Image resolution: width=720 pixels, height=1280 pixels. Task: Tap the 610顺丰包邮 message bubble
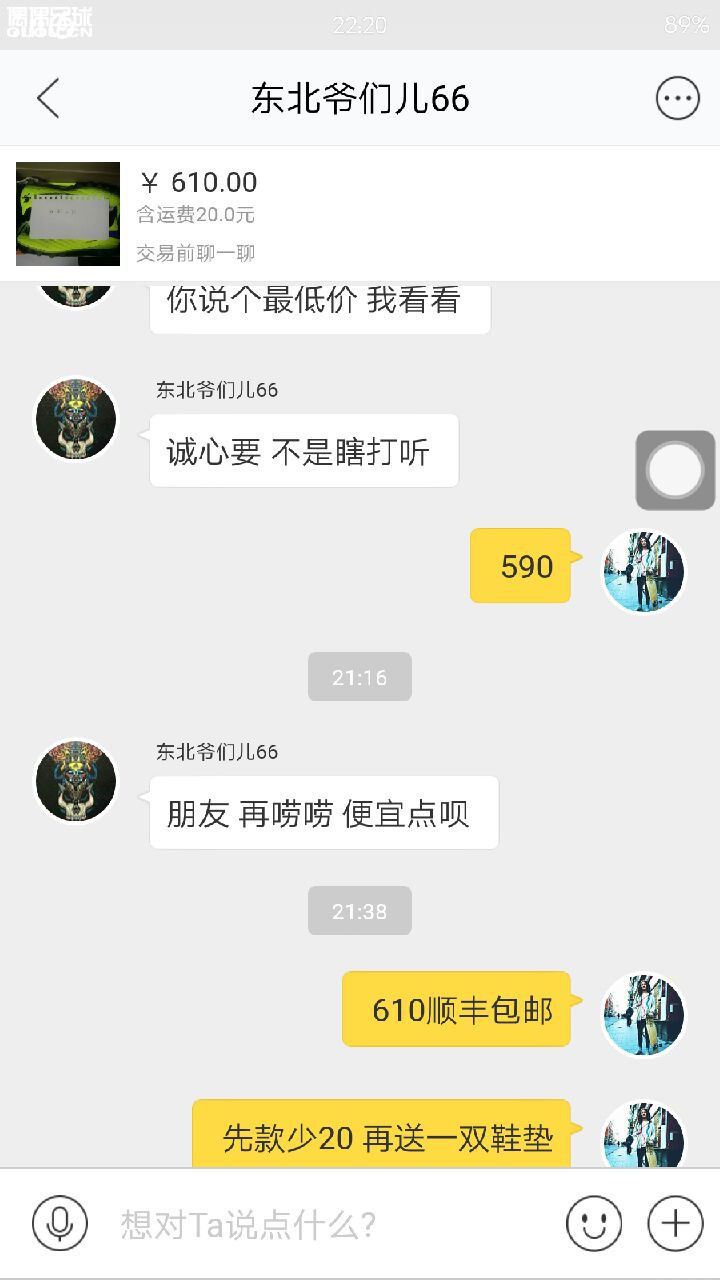point(455,1008)
